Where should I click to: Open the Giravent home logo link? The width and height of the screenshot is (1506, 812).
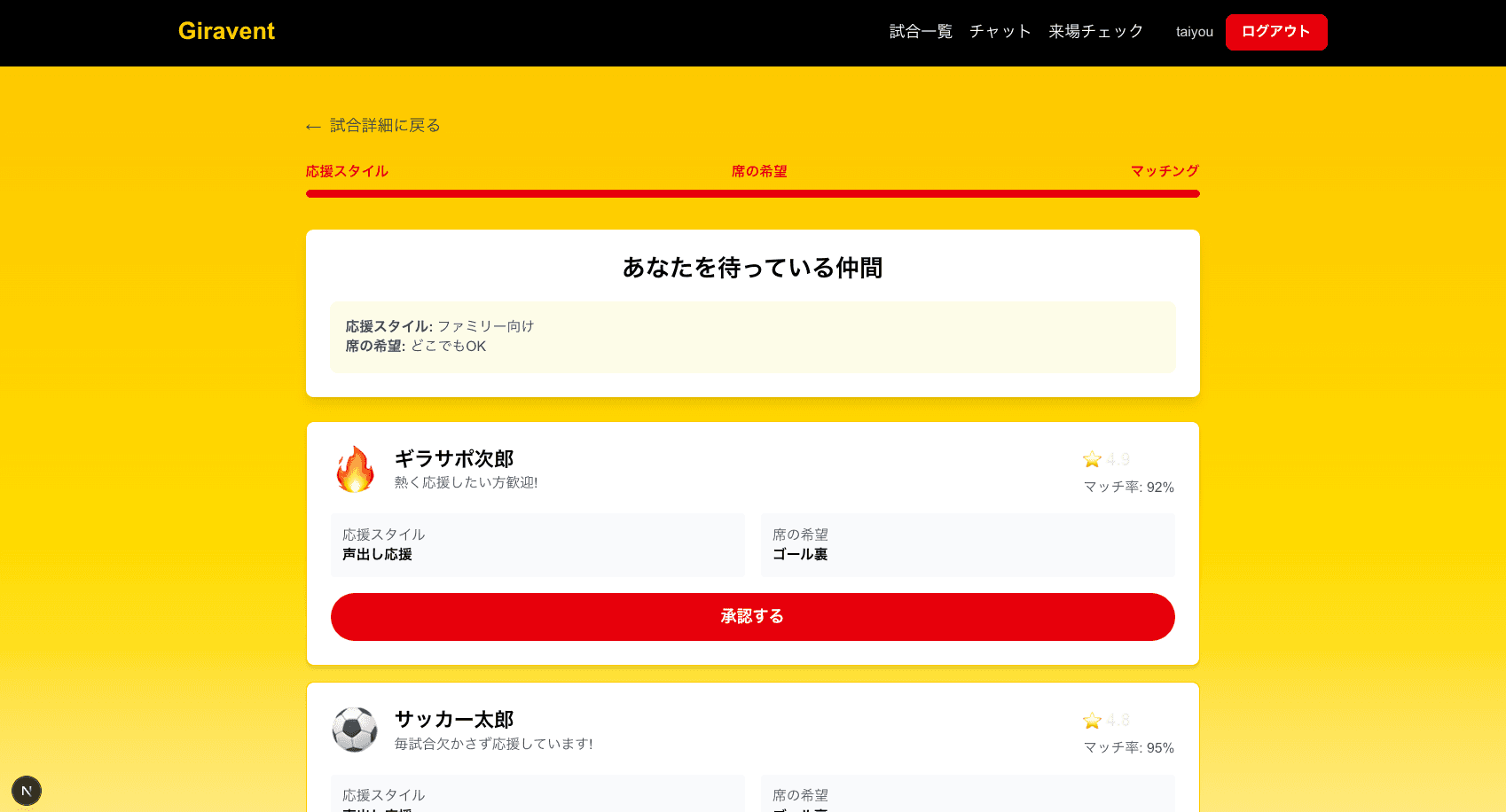(x=226, y=31)
